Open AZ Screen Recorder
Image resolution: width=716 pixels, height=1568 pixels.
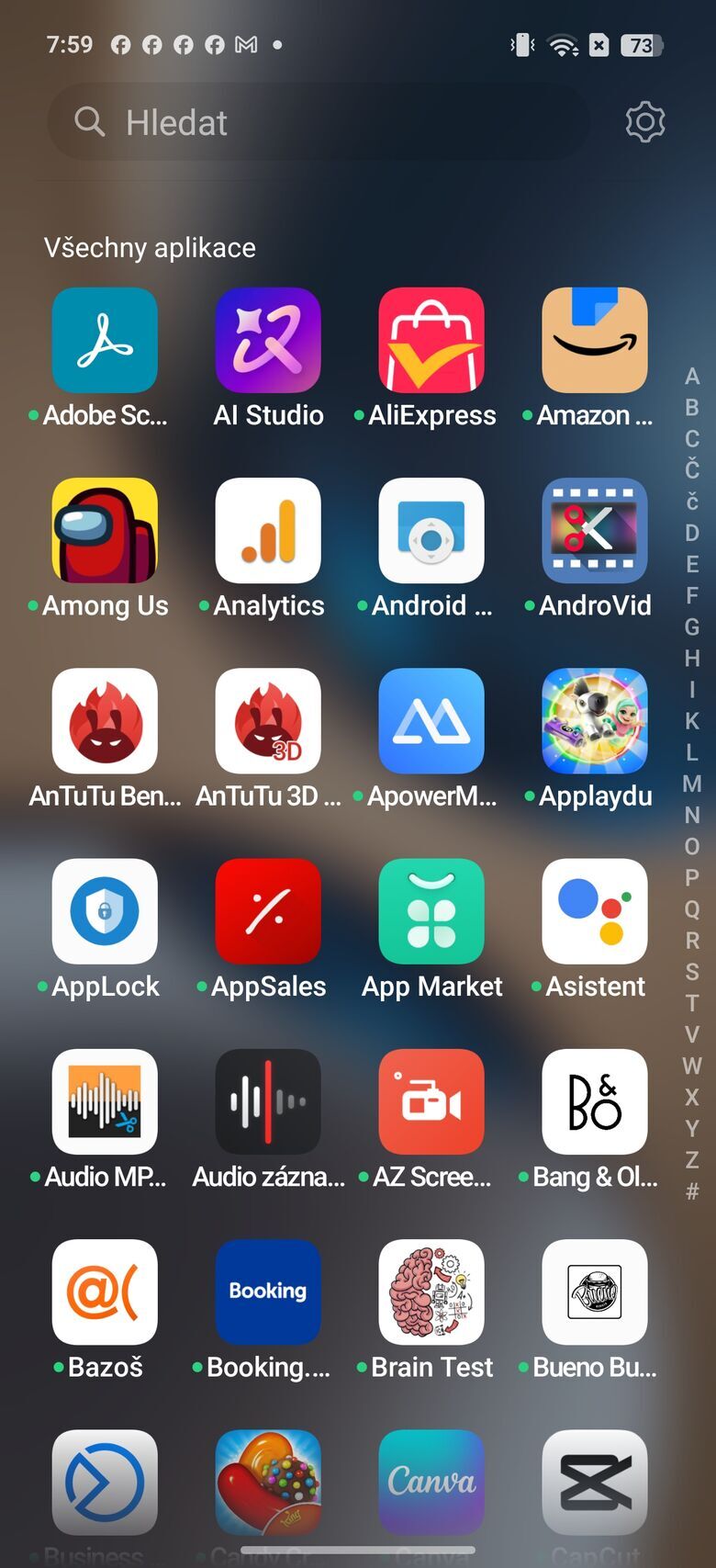point(431,1102)
